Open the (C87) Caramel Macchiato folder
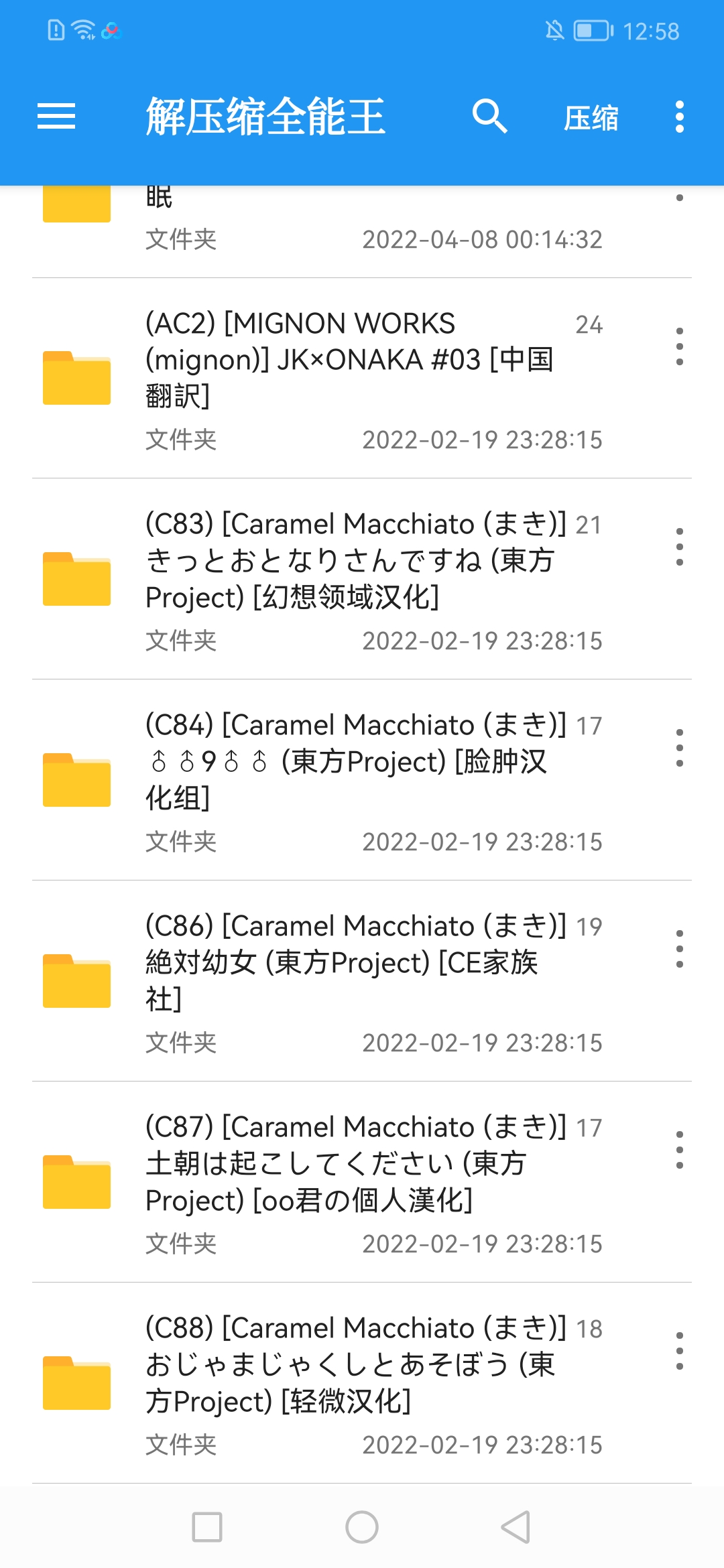724x1568 pixels. (x=362, y=1183)
